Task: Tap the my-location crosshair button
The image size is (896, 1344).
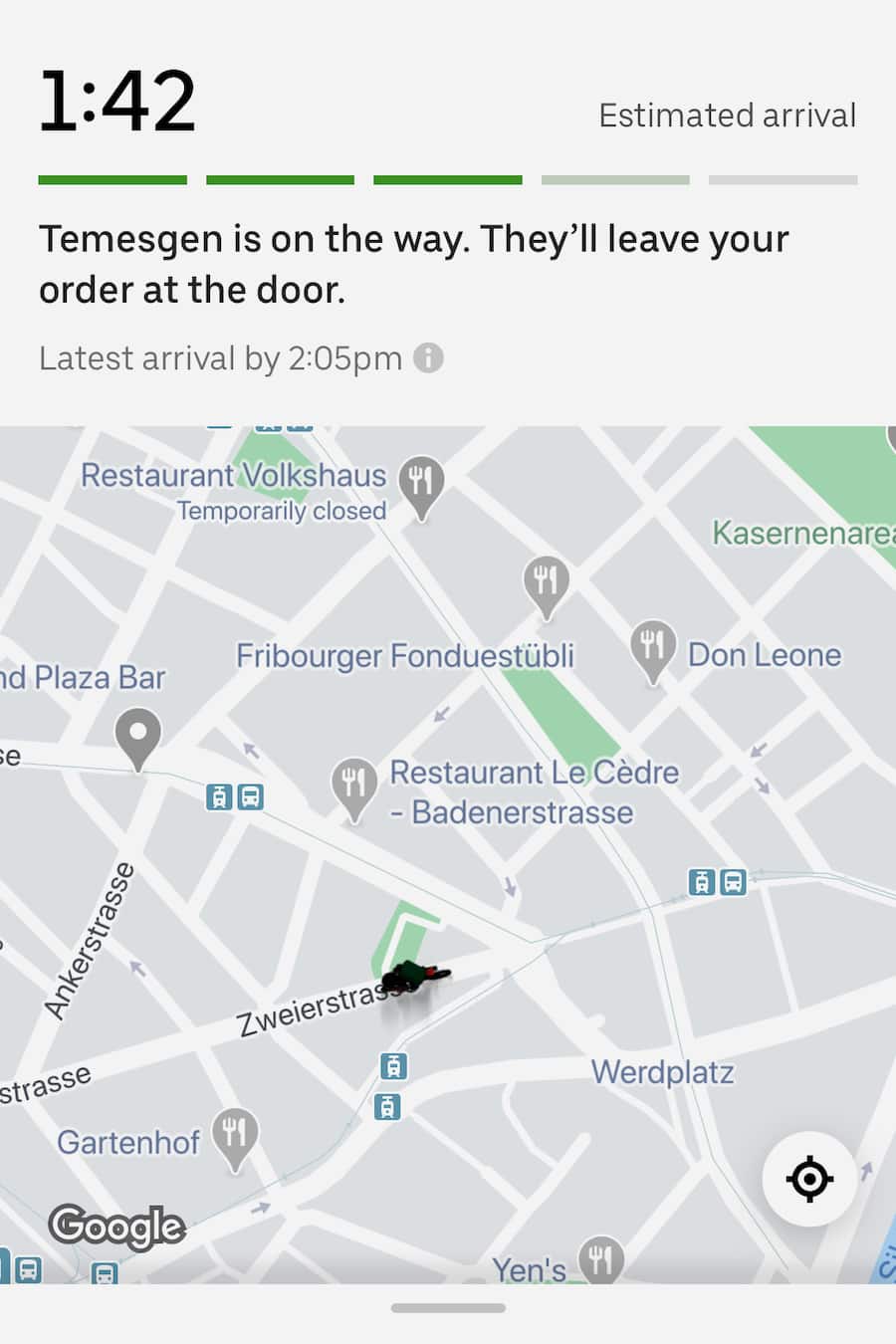Action: pos(808,1179)
